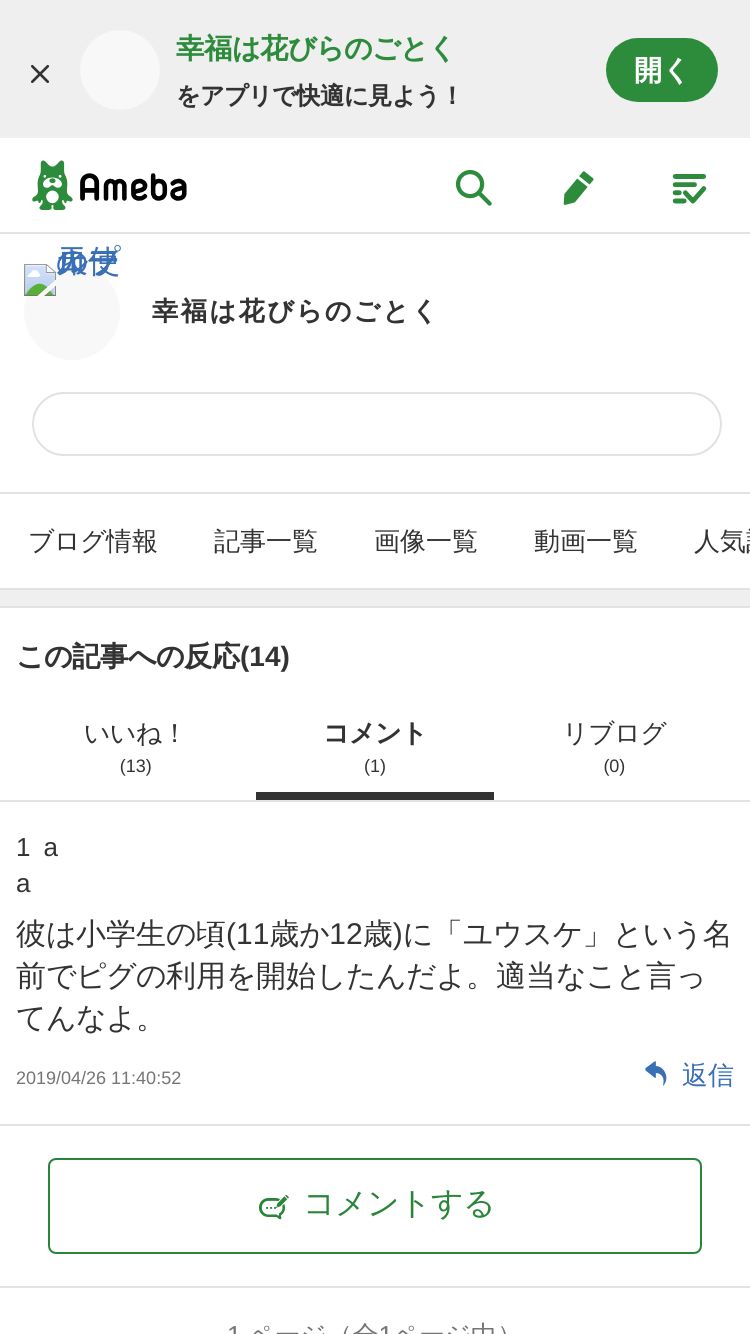Tap the 開く button in the banner
The image size is (750, 1334).
pyautogui.click(x=662, y=70)
